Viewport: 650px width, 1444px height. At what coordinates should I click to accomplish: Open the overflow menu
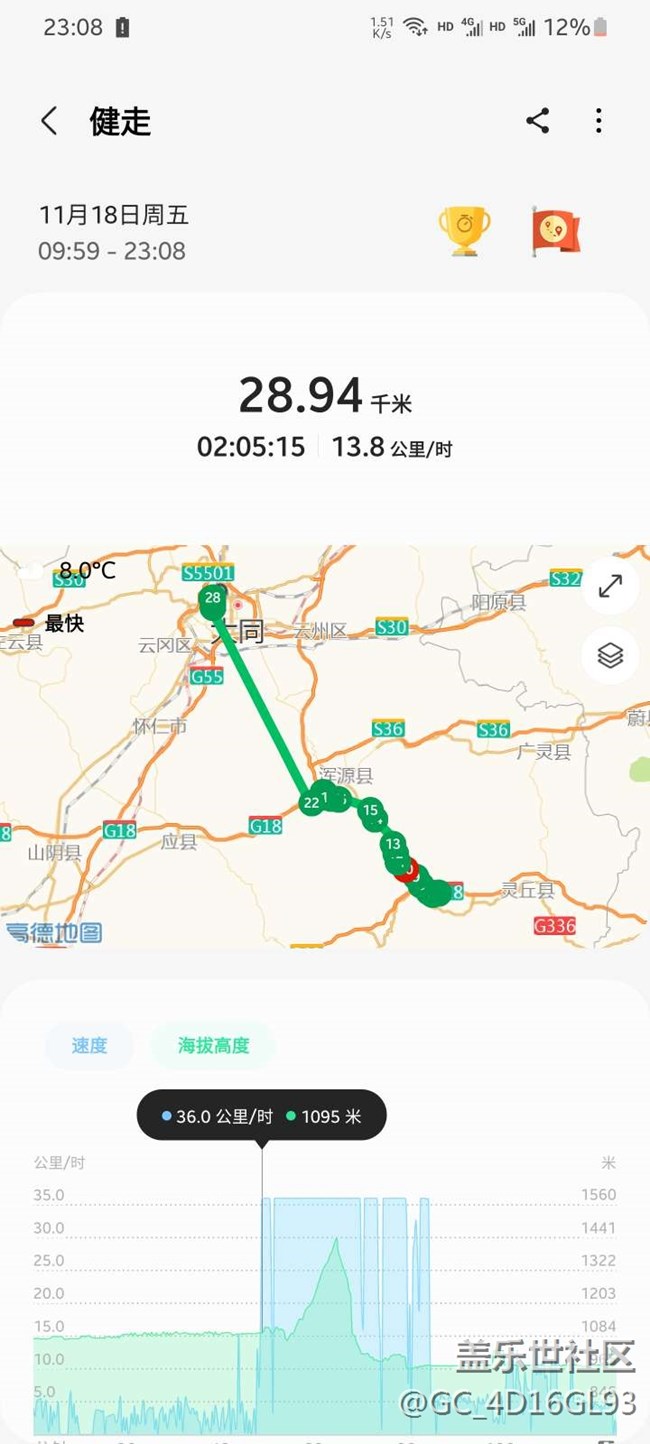coord(599,122)
